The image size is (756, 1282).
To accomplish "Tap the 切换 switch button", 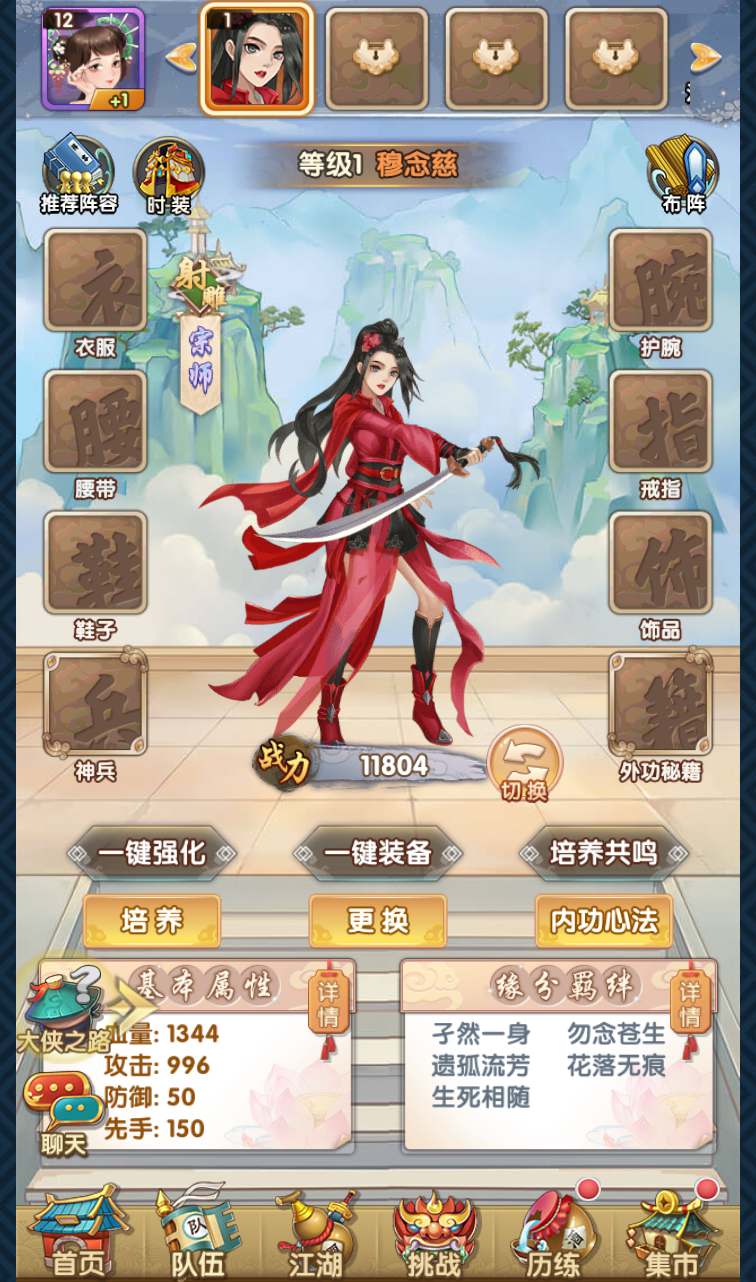I will [x=524, y=767].
